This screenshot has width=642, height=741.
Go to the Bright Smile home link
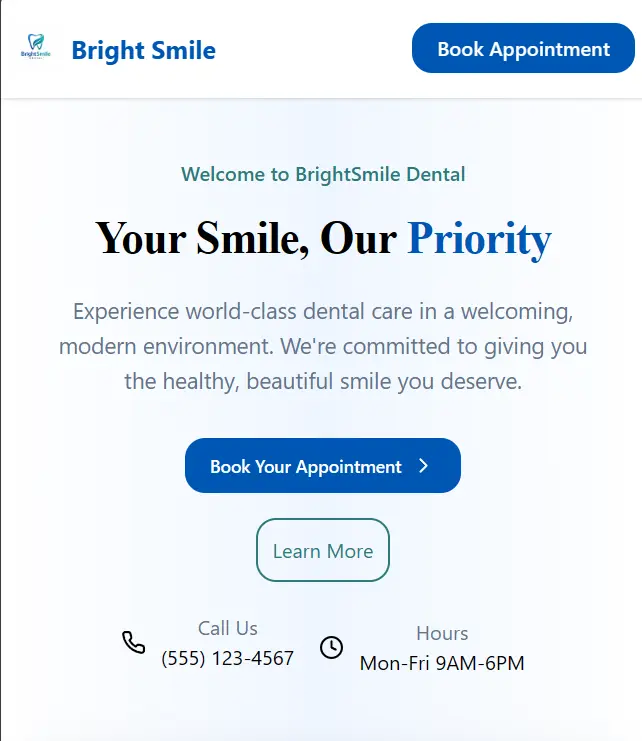(143, 50)
